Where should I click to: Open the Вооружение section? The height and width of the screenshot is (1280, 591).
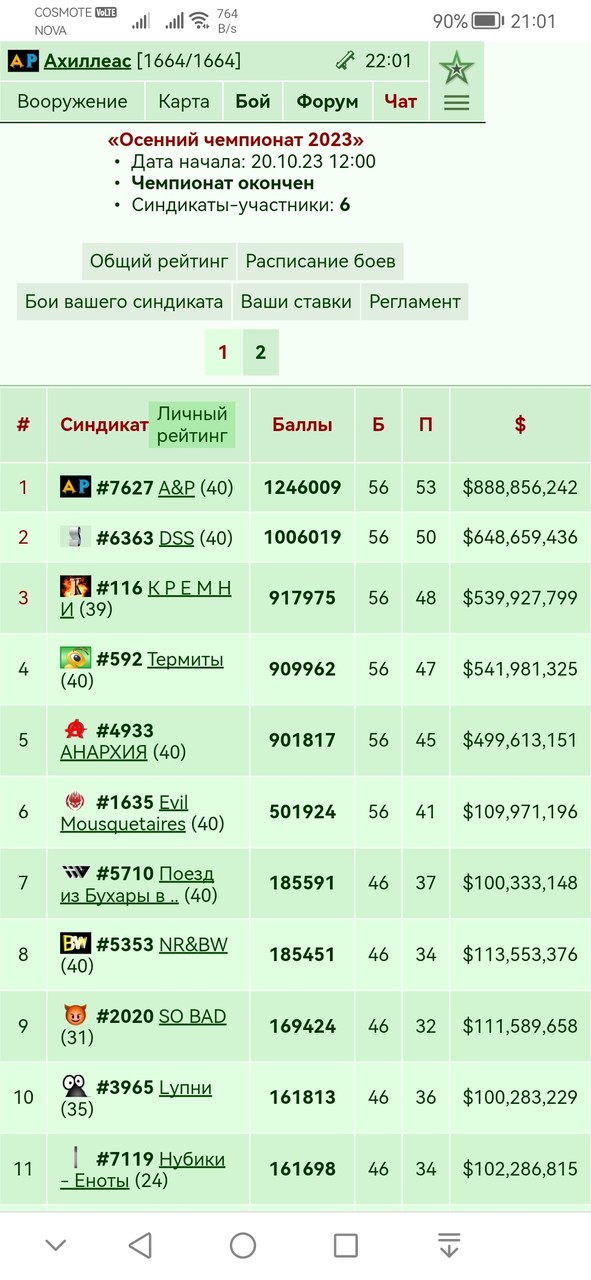coord(72,101)
